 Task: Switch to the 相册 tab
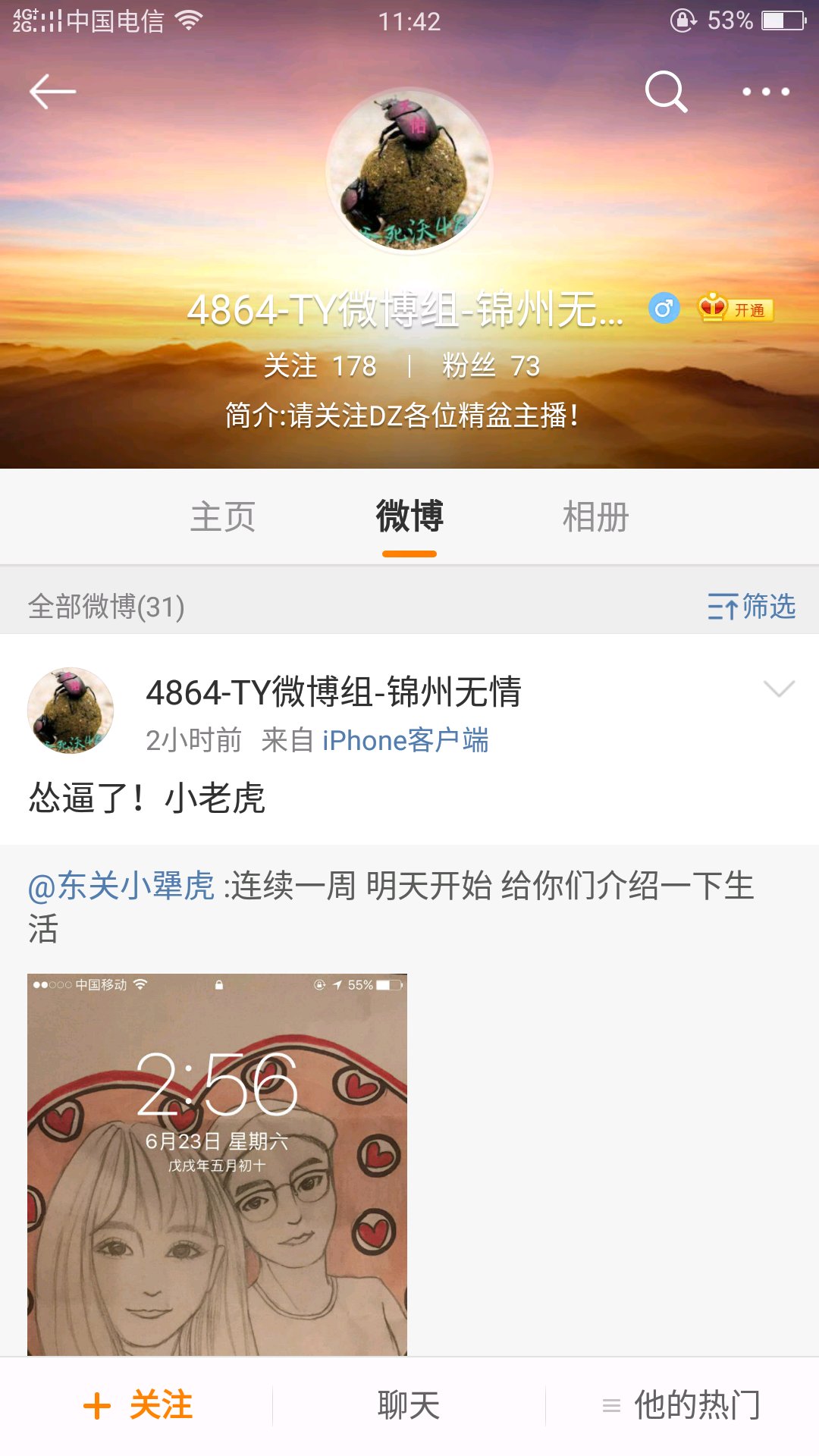click(596, 517)
